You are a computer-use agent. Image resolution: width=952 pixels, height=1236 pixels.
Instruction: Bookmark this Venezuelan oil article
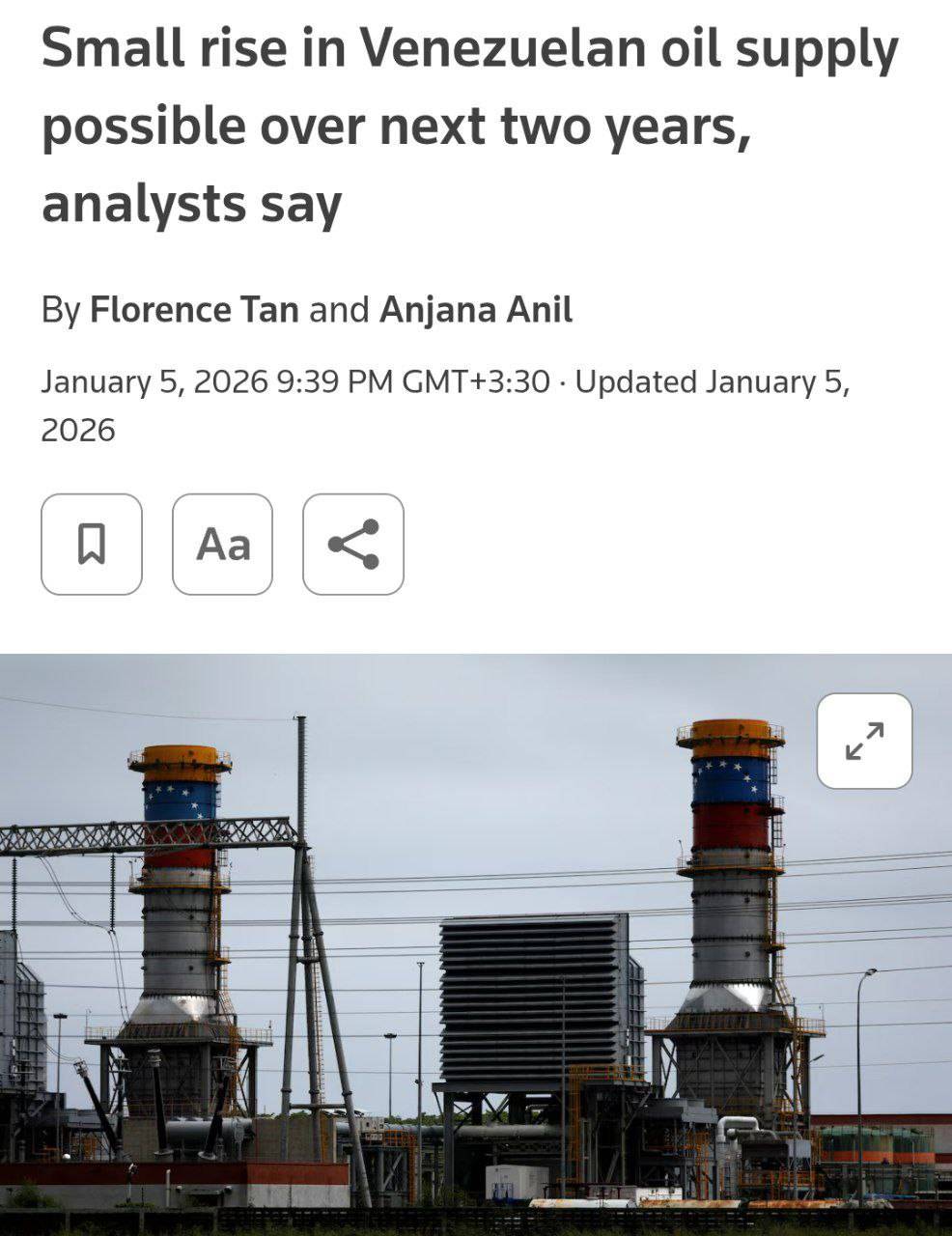pos(91,544)
